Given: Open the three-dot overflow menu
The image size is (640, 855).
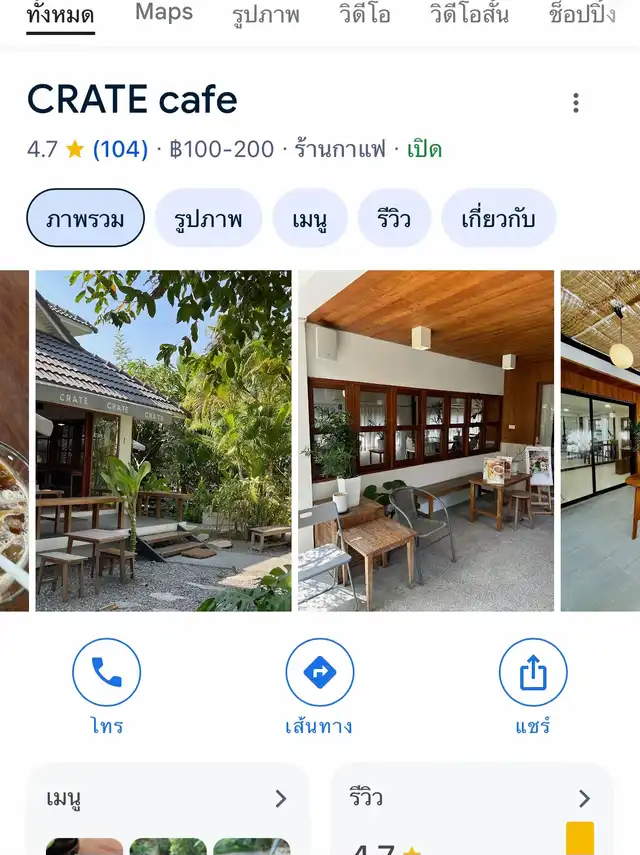Looking at the screenshot, I should click(575, 103).
